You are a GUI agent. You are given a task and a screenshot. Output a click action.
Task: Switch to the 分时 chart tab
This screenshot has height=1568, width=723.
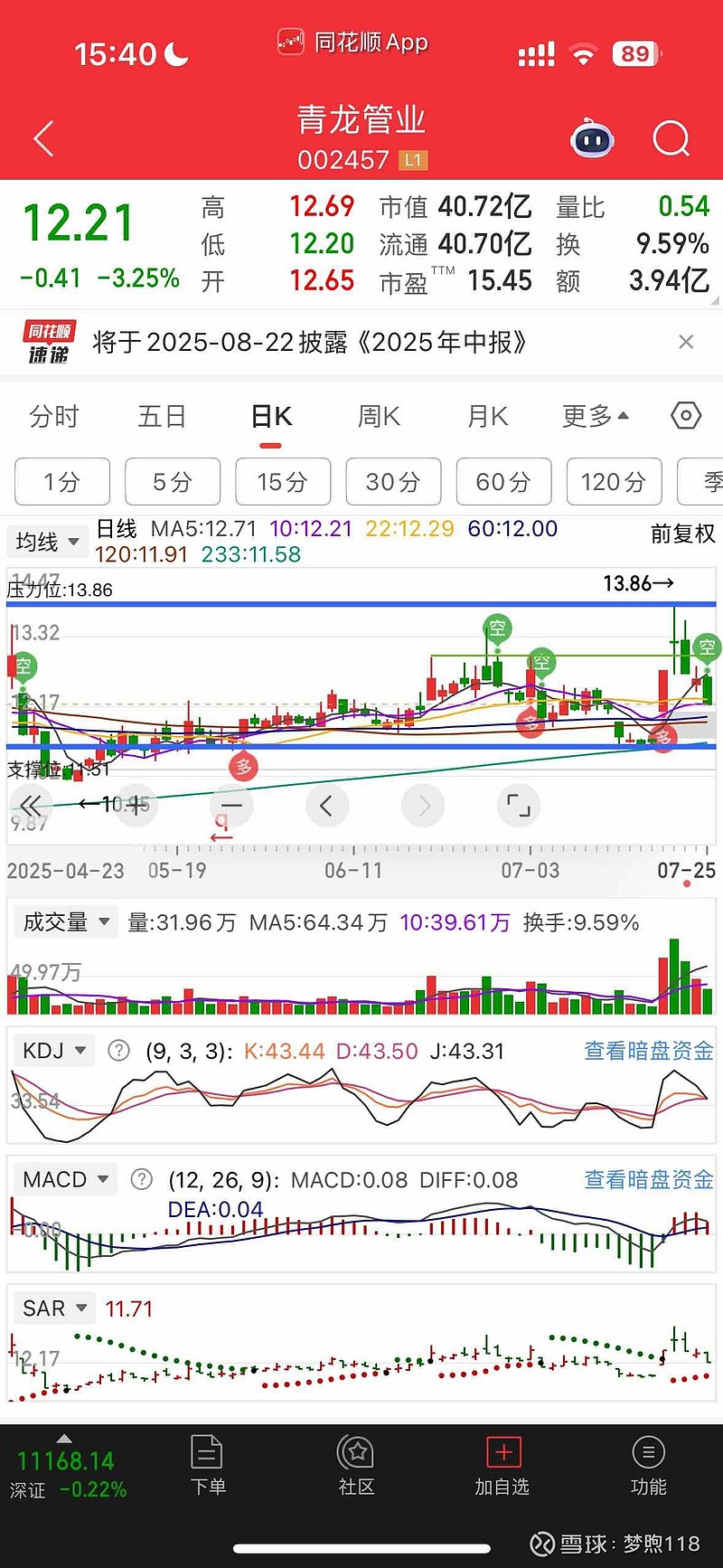[54, 416]
